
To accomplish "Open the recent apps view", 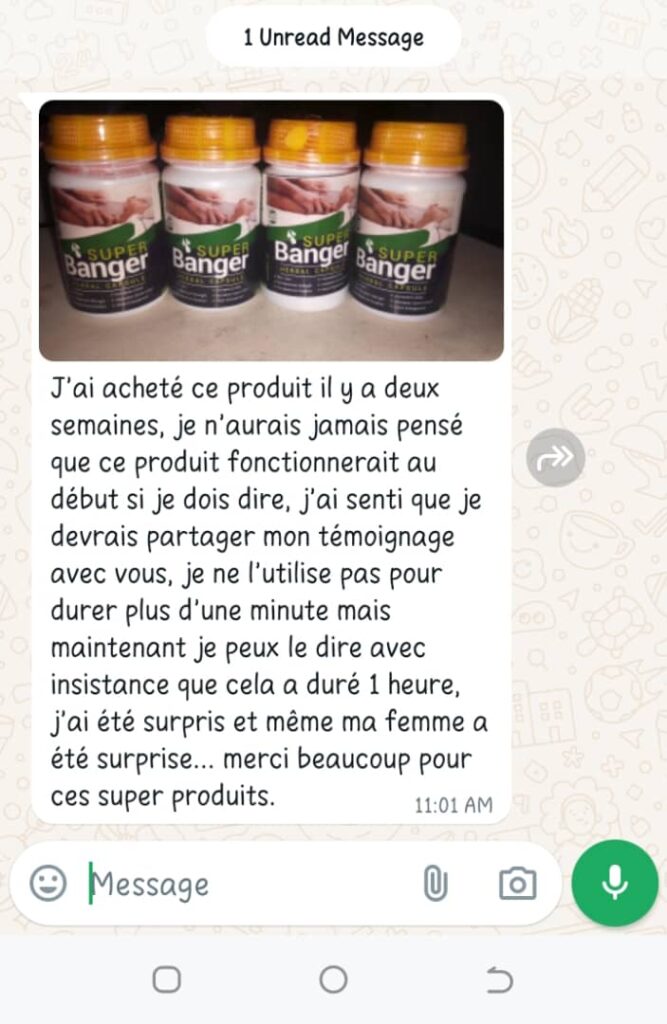I will pyautogui.click(x=167, y=980).
